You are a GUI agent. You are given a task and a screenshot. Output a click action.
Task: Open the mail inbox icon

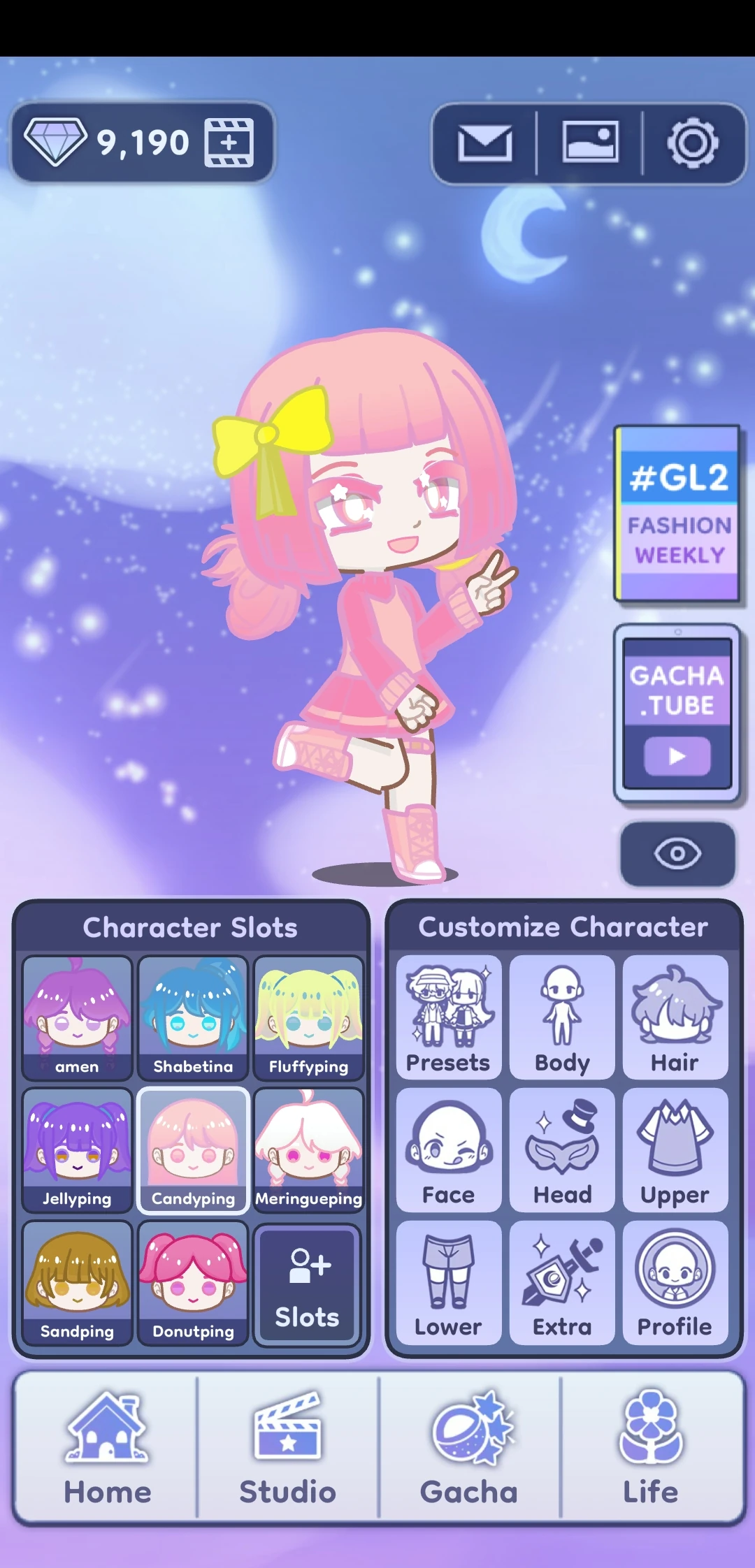484,143
